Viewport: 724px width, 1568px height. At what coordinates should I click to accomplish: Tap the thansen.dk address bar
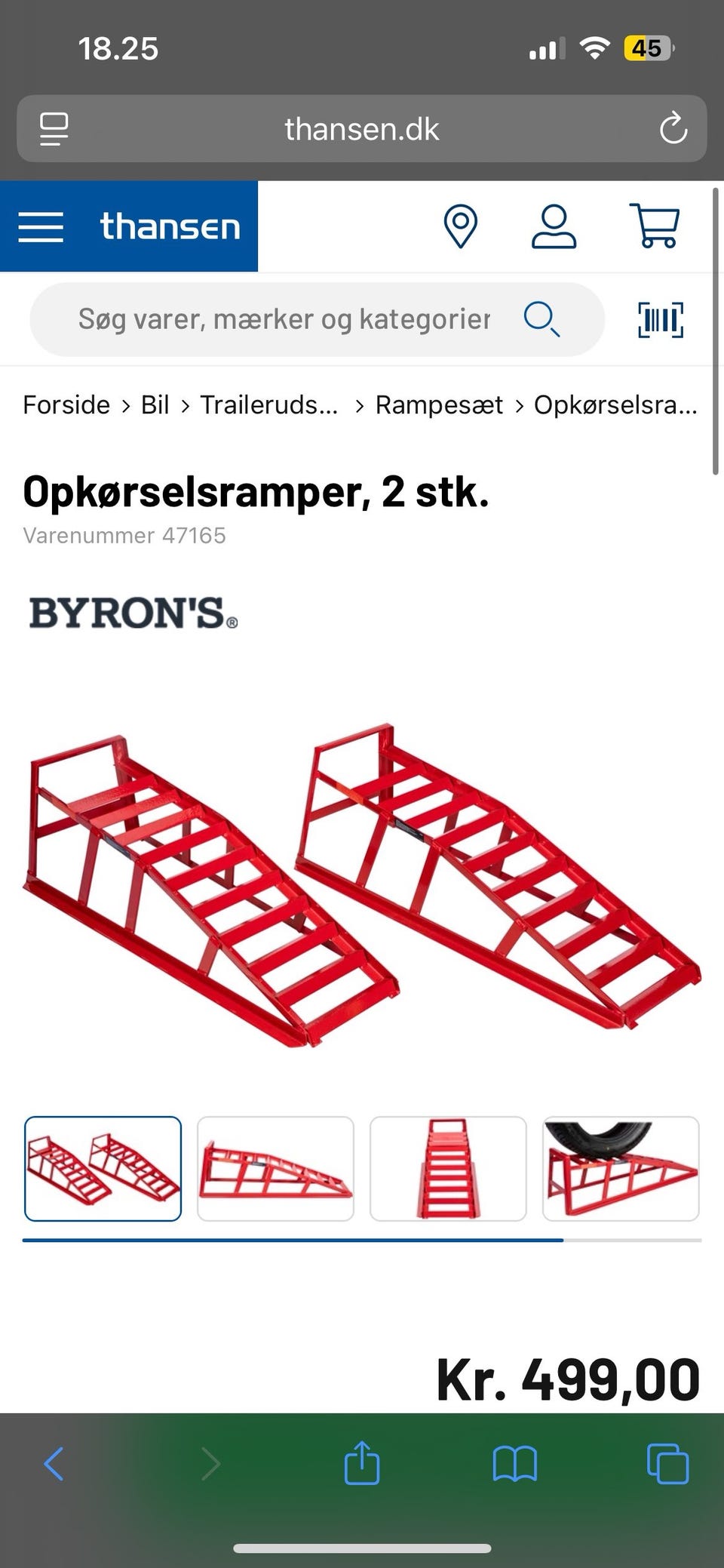pyautogui.click(x=362, y=128)
